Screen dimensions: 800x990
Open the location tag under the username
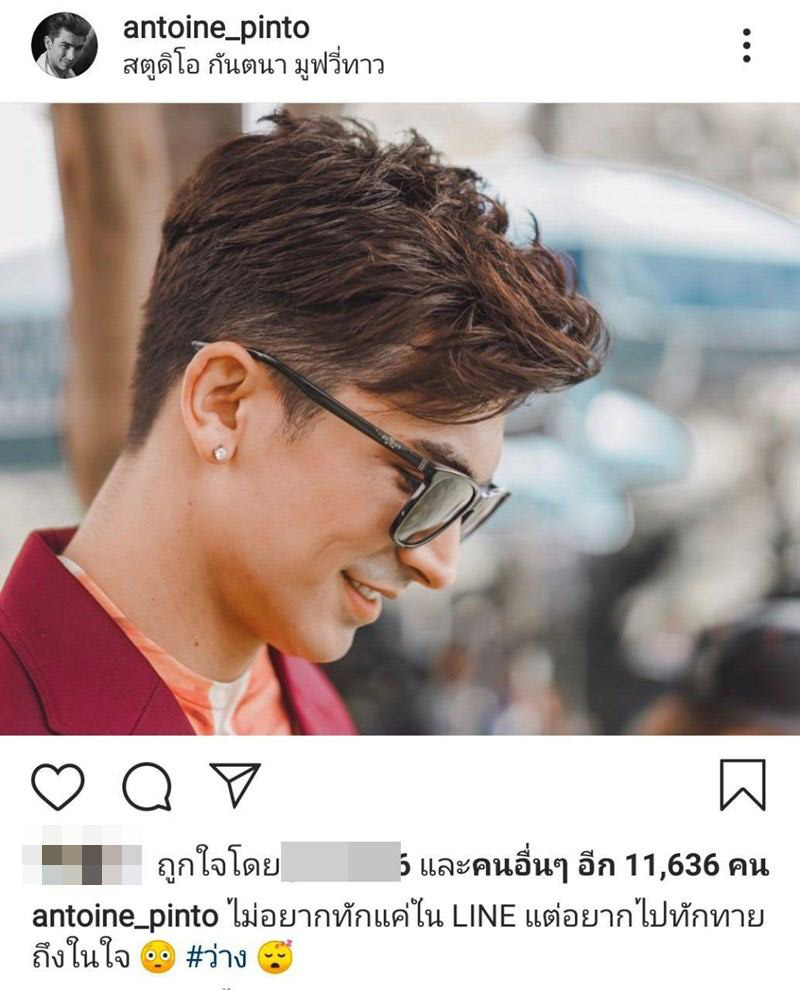pos(254,66)
